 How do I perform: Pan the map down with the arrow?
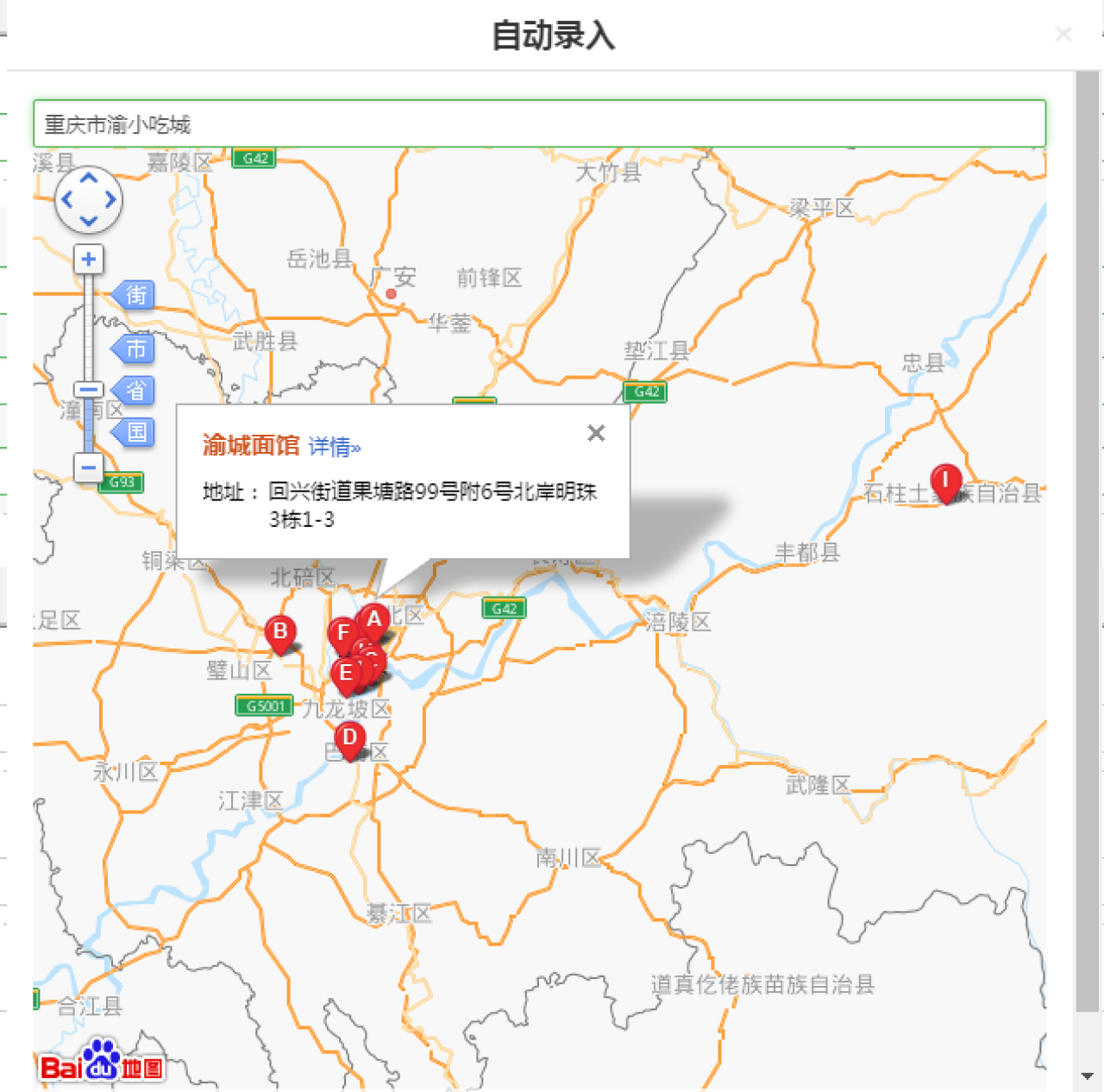pyautogui.click(x=89, y=222)
